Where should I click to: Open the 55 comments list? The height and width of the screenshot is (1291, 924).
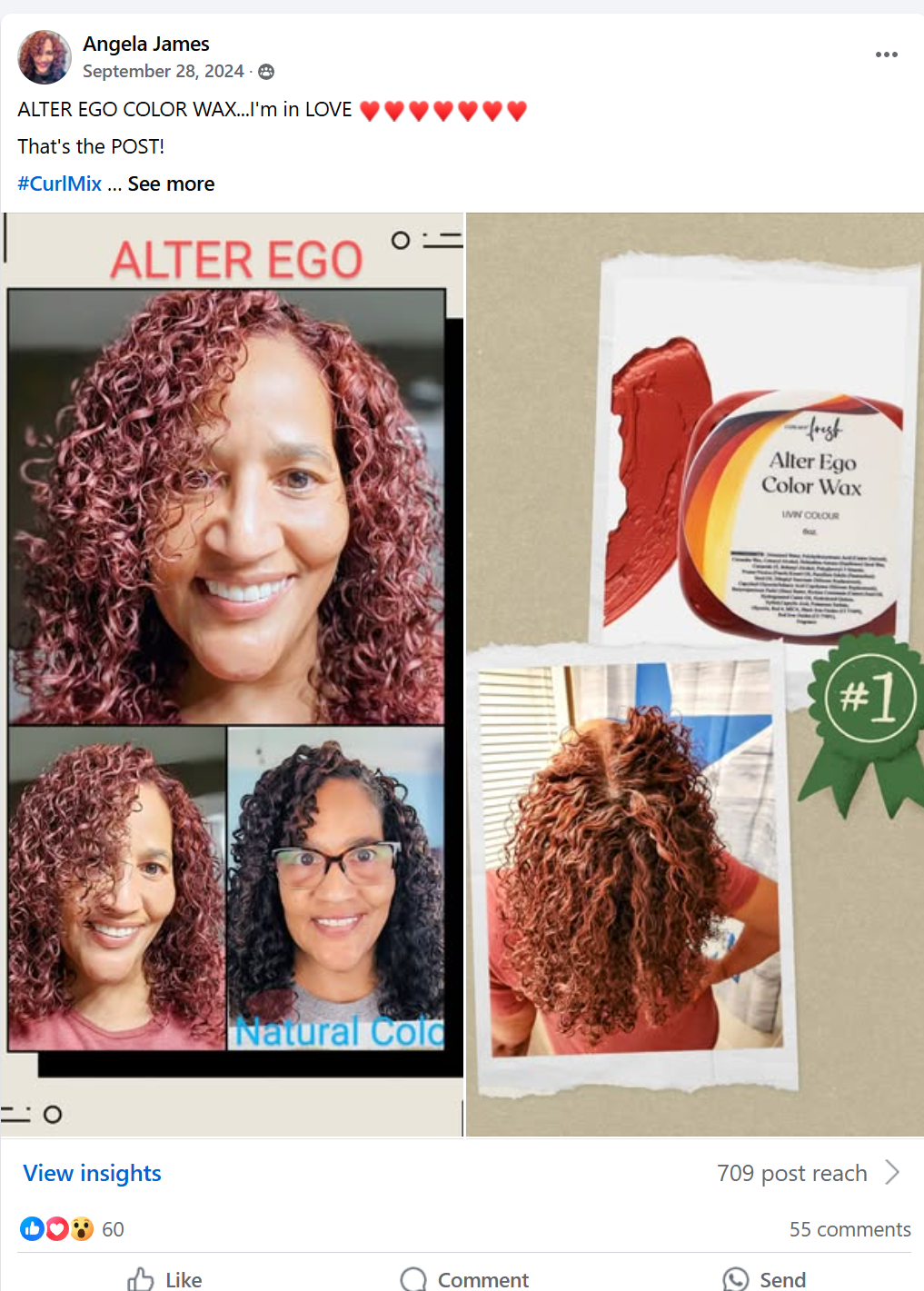click(849, 1229)
